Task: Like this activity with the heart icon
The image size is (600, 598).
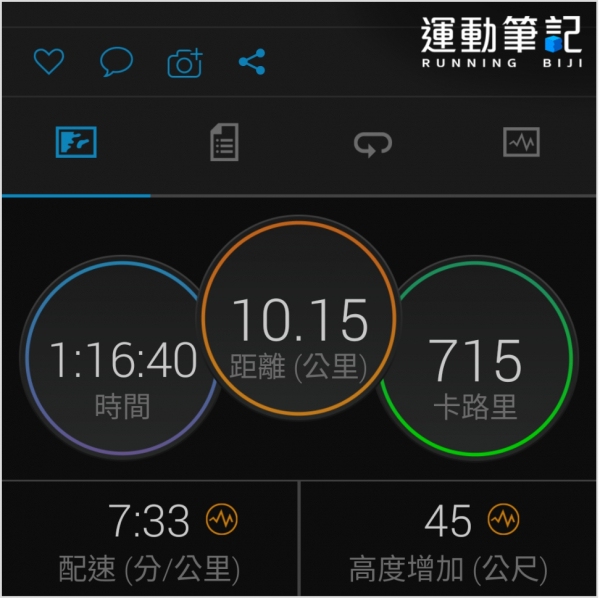Action: 48,63
